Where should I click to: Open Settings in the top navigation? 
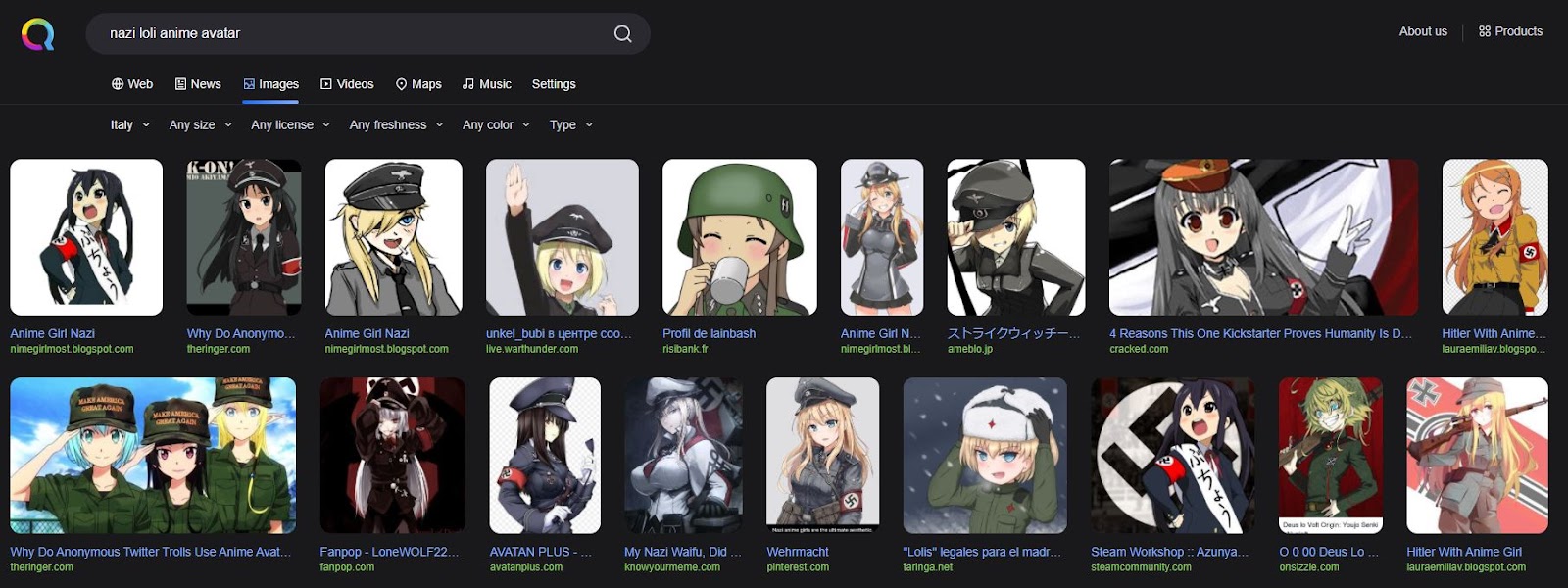point(554,84)
